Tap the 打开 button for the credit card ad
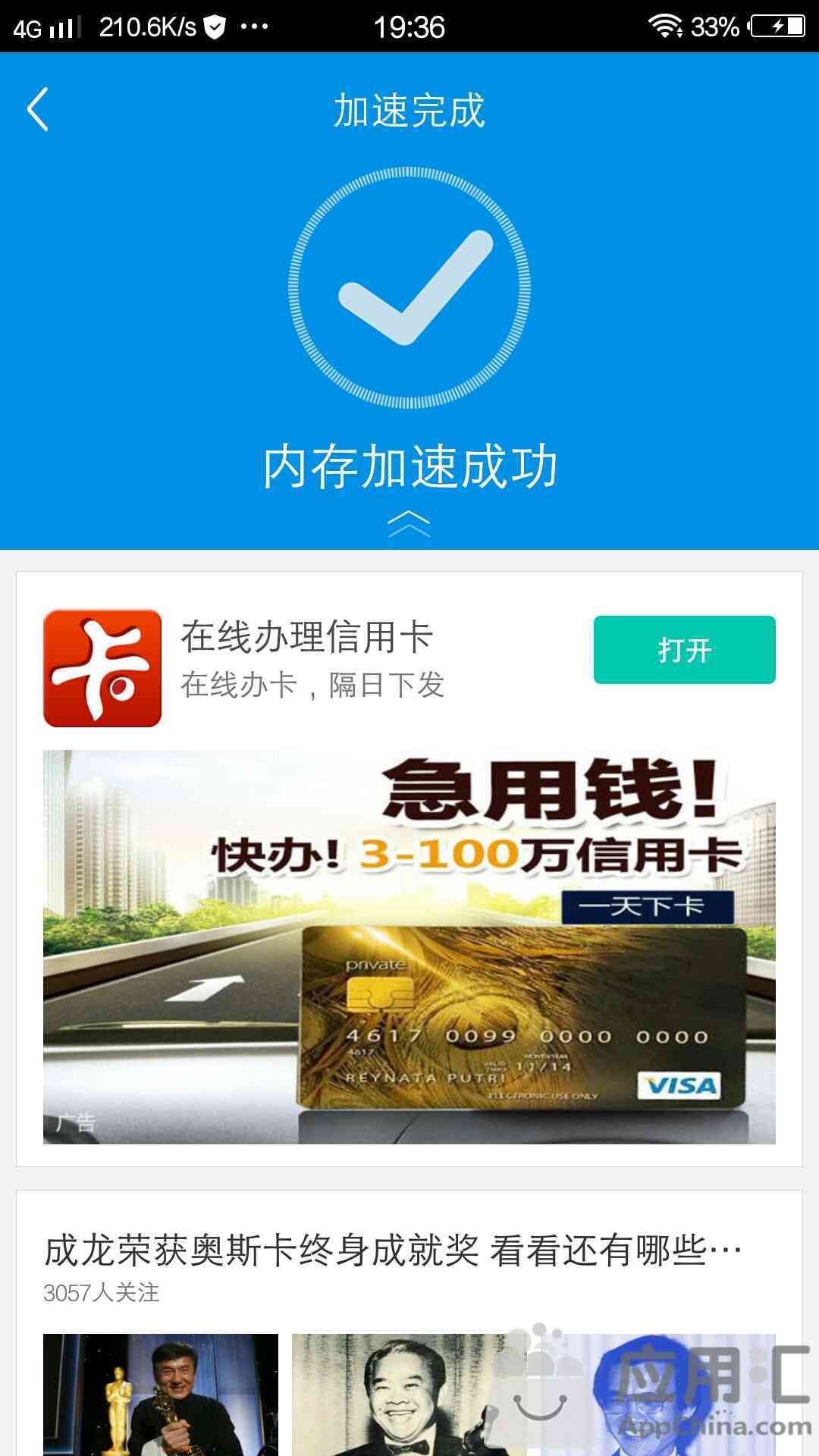This screenshot has height=1456, width=819. click(684, 650)
